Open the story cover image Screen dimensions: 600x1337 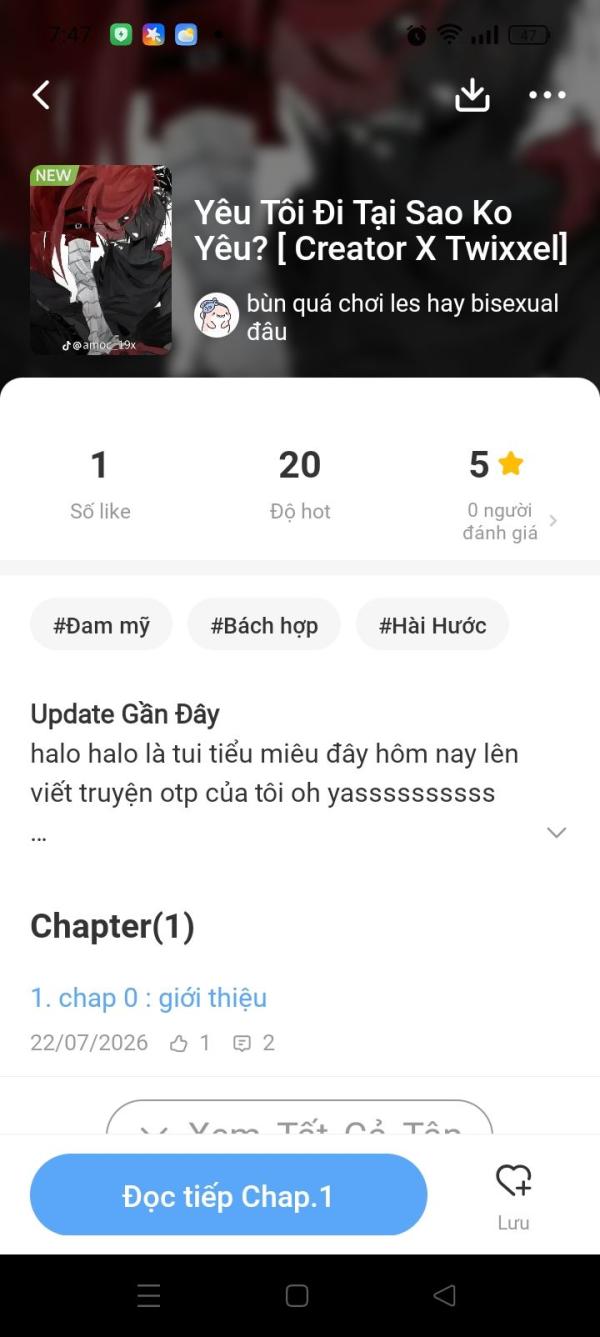[101, 260]
